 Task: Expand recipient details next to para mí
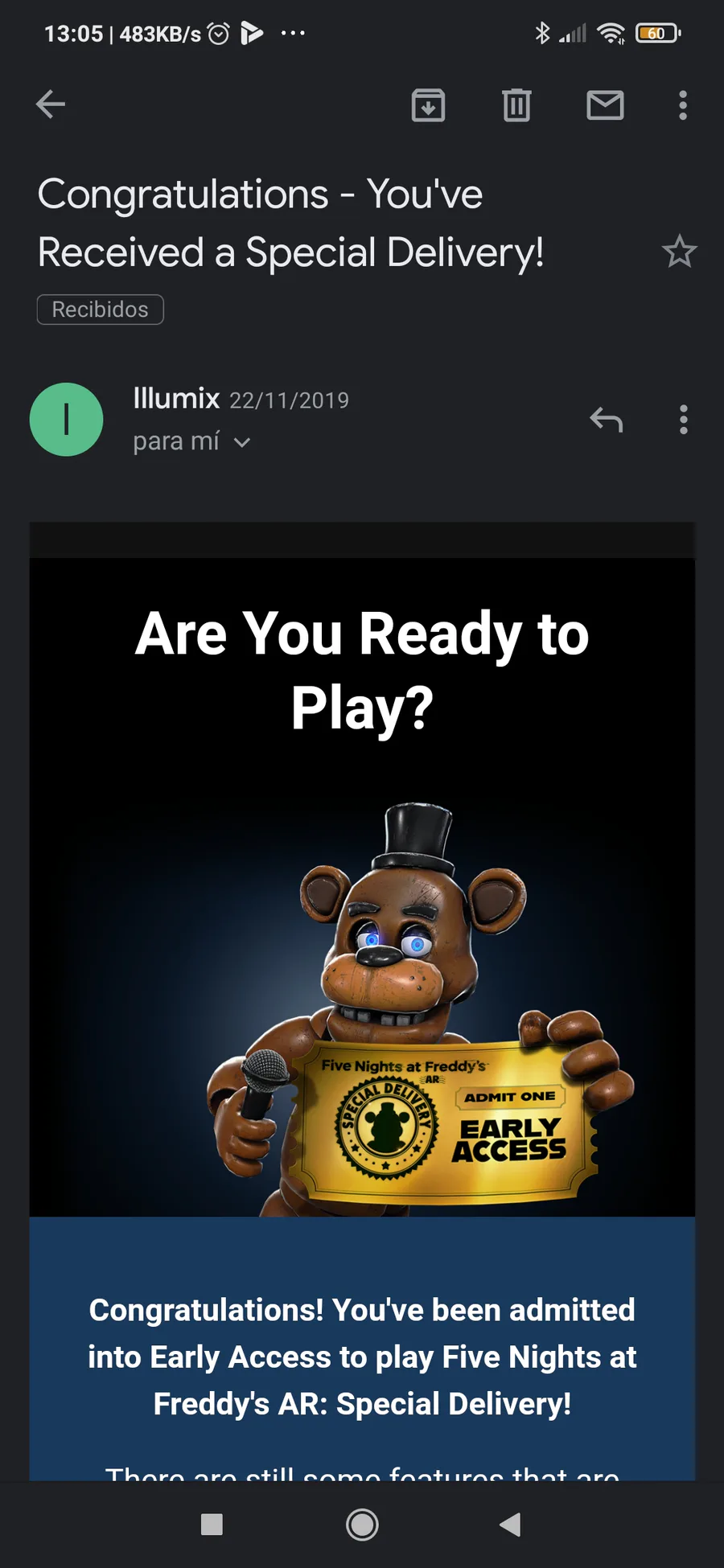[242, 442]
